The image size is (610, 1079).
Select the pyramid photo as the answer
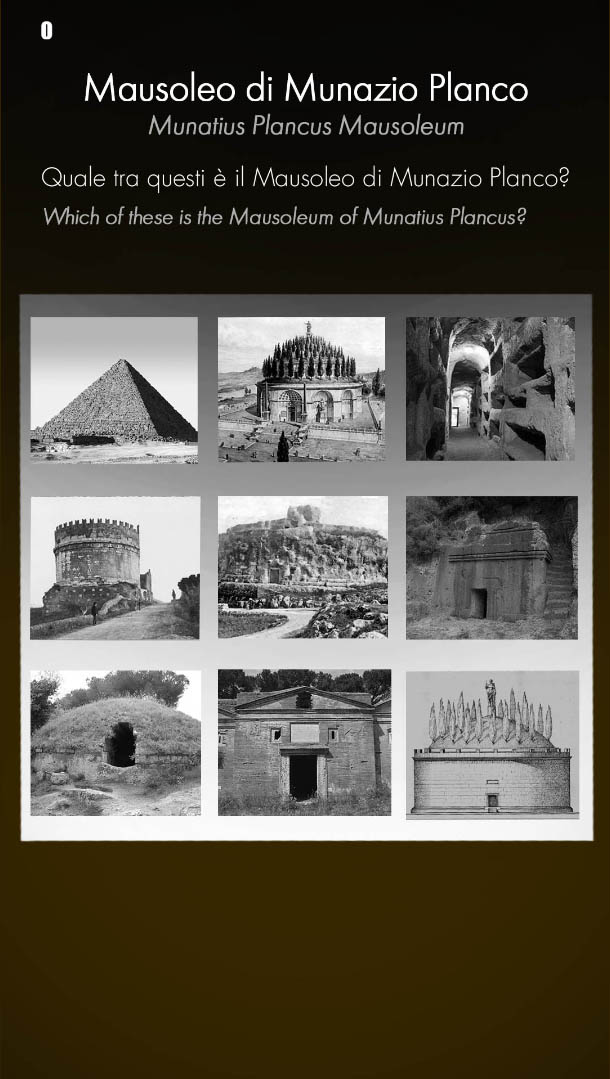(114, 389)
